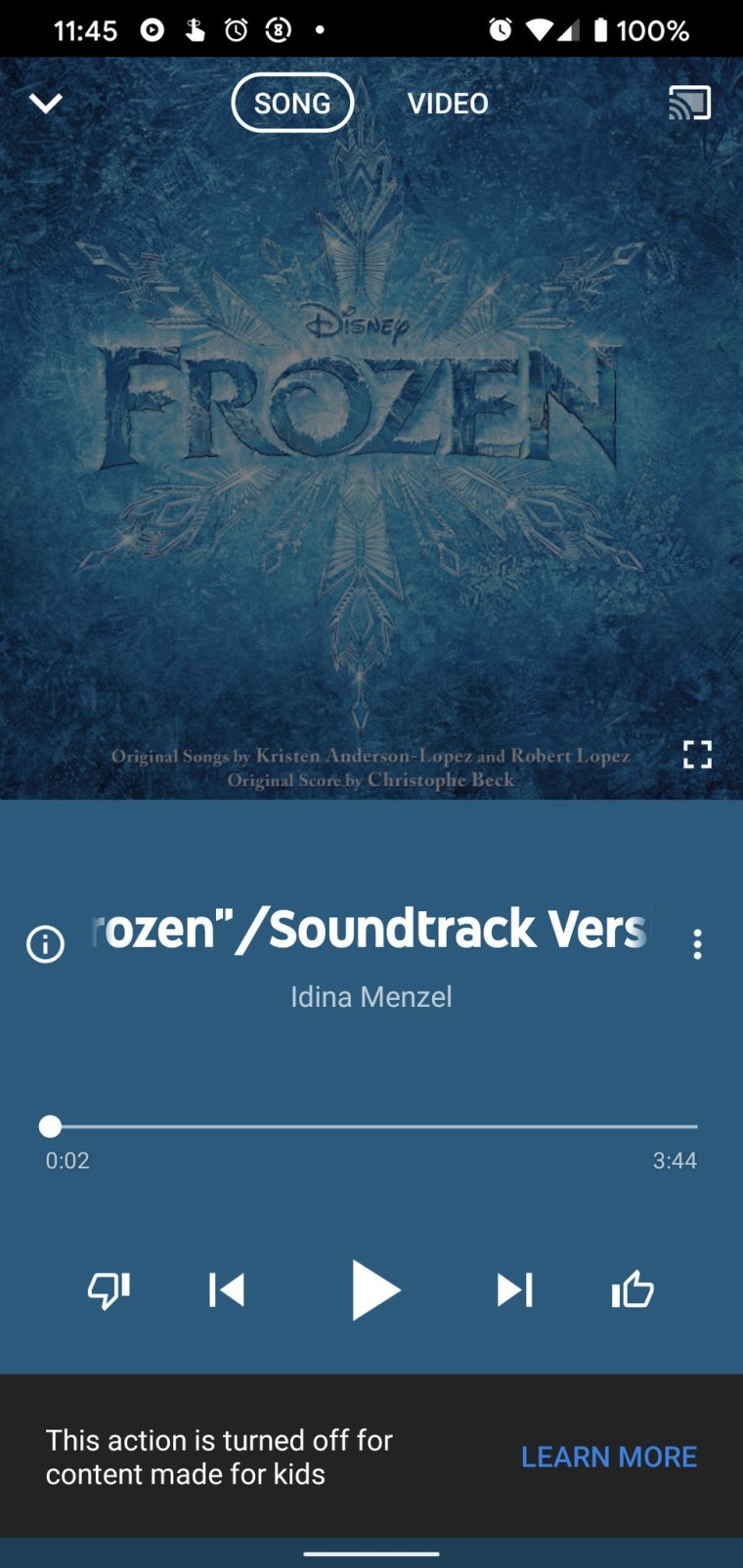Enter fullscreen for the album art
Screen dimensions: 743x1568
click(697, 754)
